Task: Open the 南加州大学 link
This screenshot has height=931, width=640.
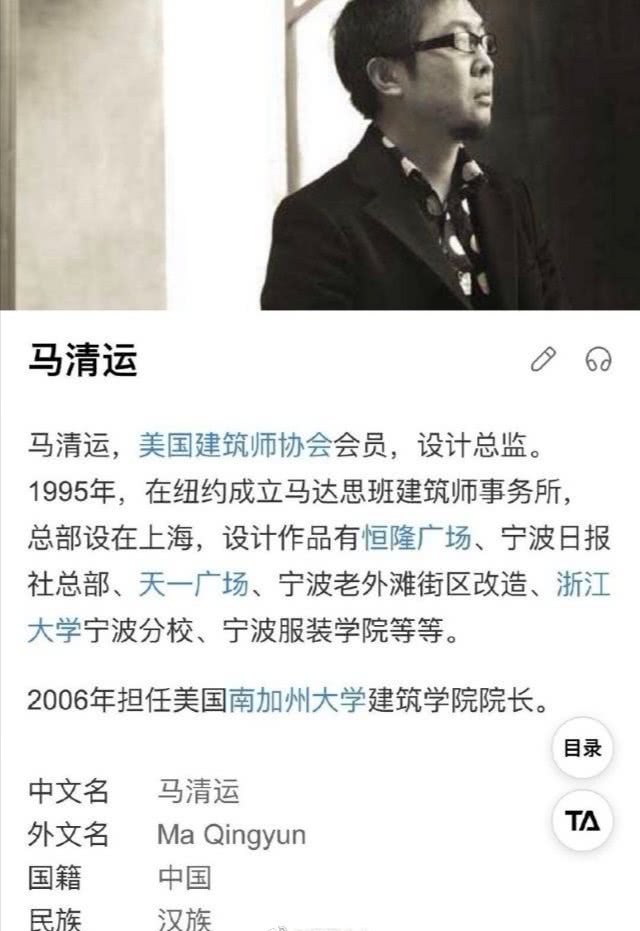Action: (x=297, y=699)
